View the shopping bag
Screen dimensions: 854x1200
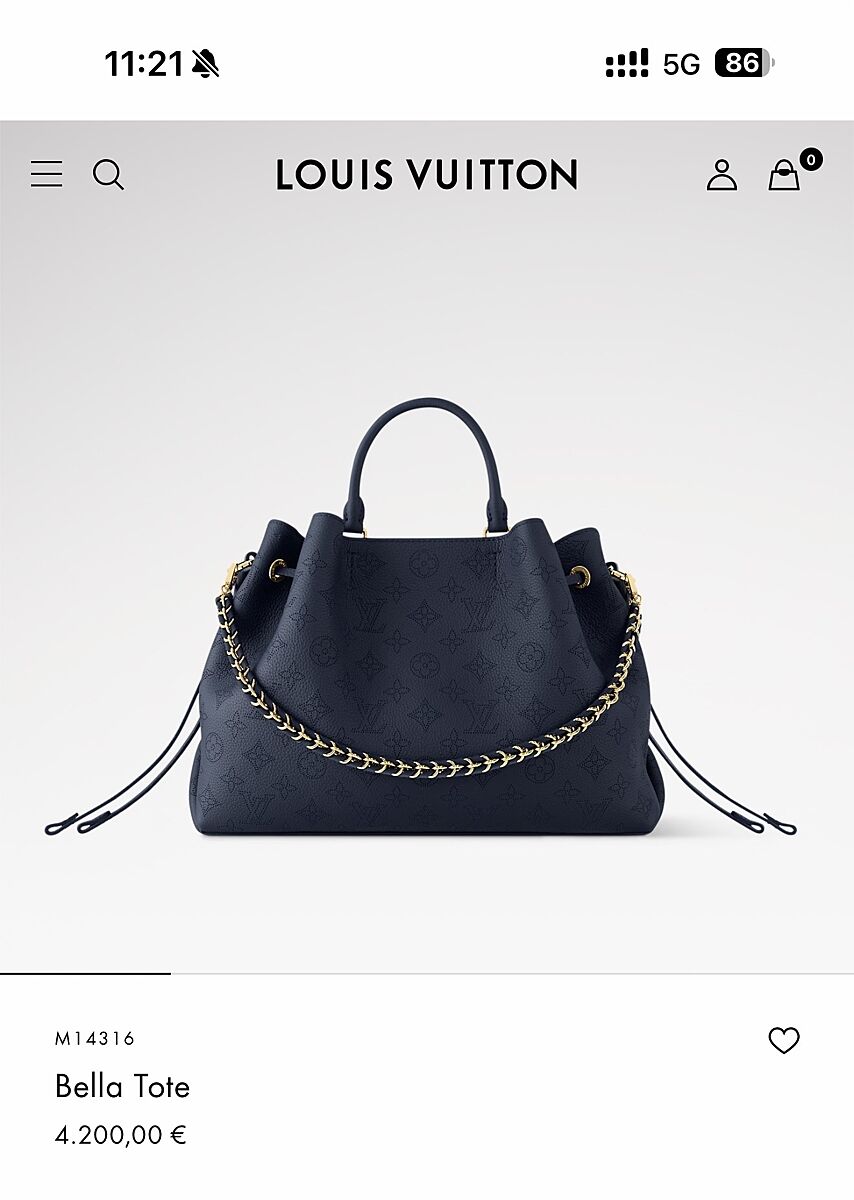tap(785, 175)
